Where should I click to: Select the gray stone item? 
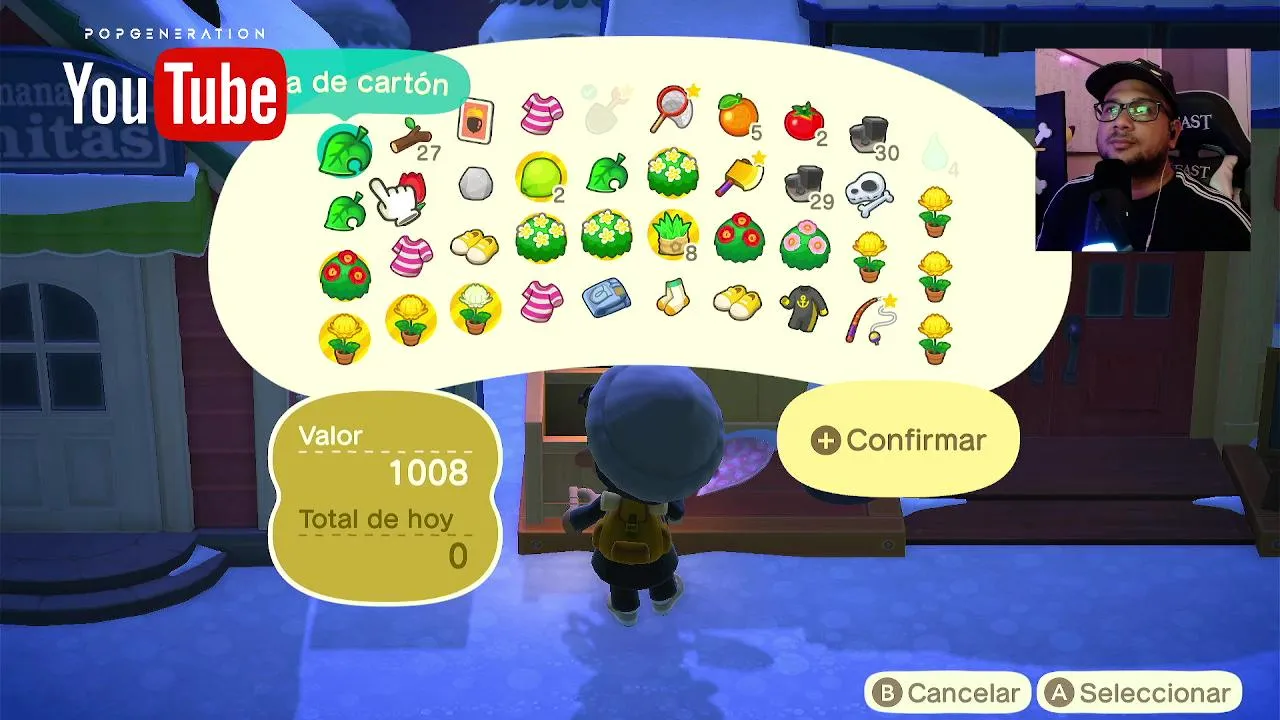click(x=475, y=183)
